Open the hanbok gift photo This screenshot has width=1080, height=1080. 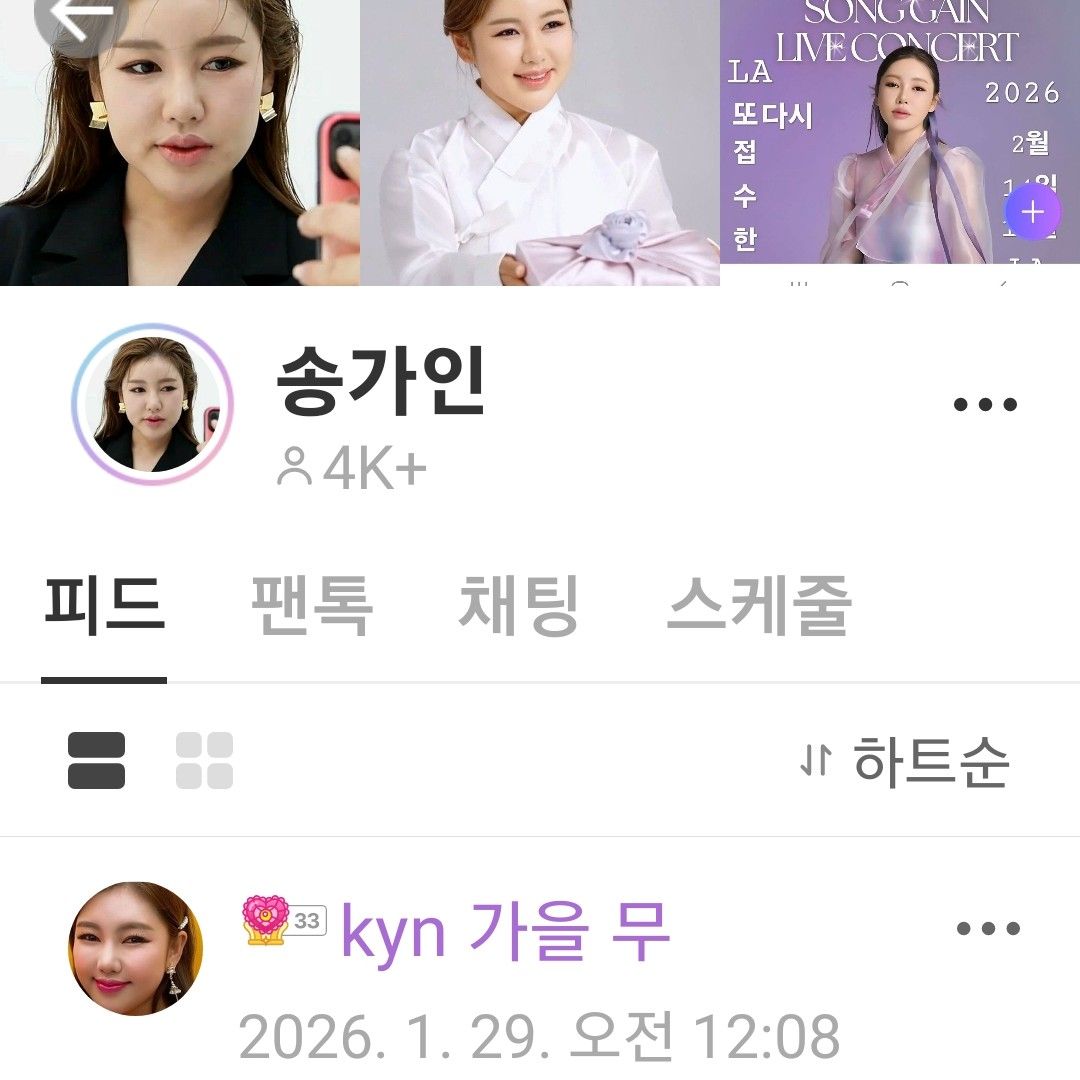(x=540, y=142)
